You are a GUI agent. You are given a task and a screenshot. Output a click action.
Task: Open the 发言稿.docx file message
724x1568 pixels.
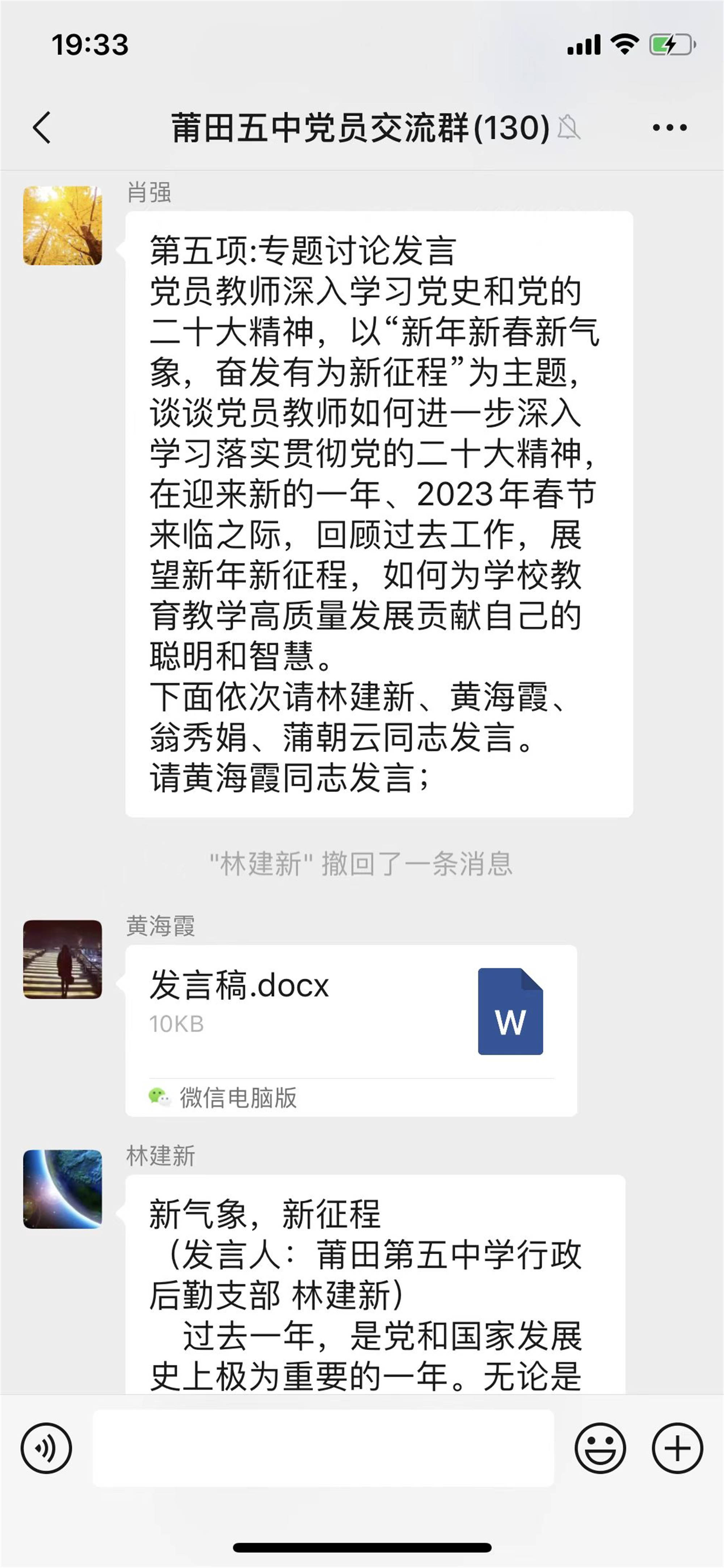[x=353, y=1023]
